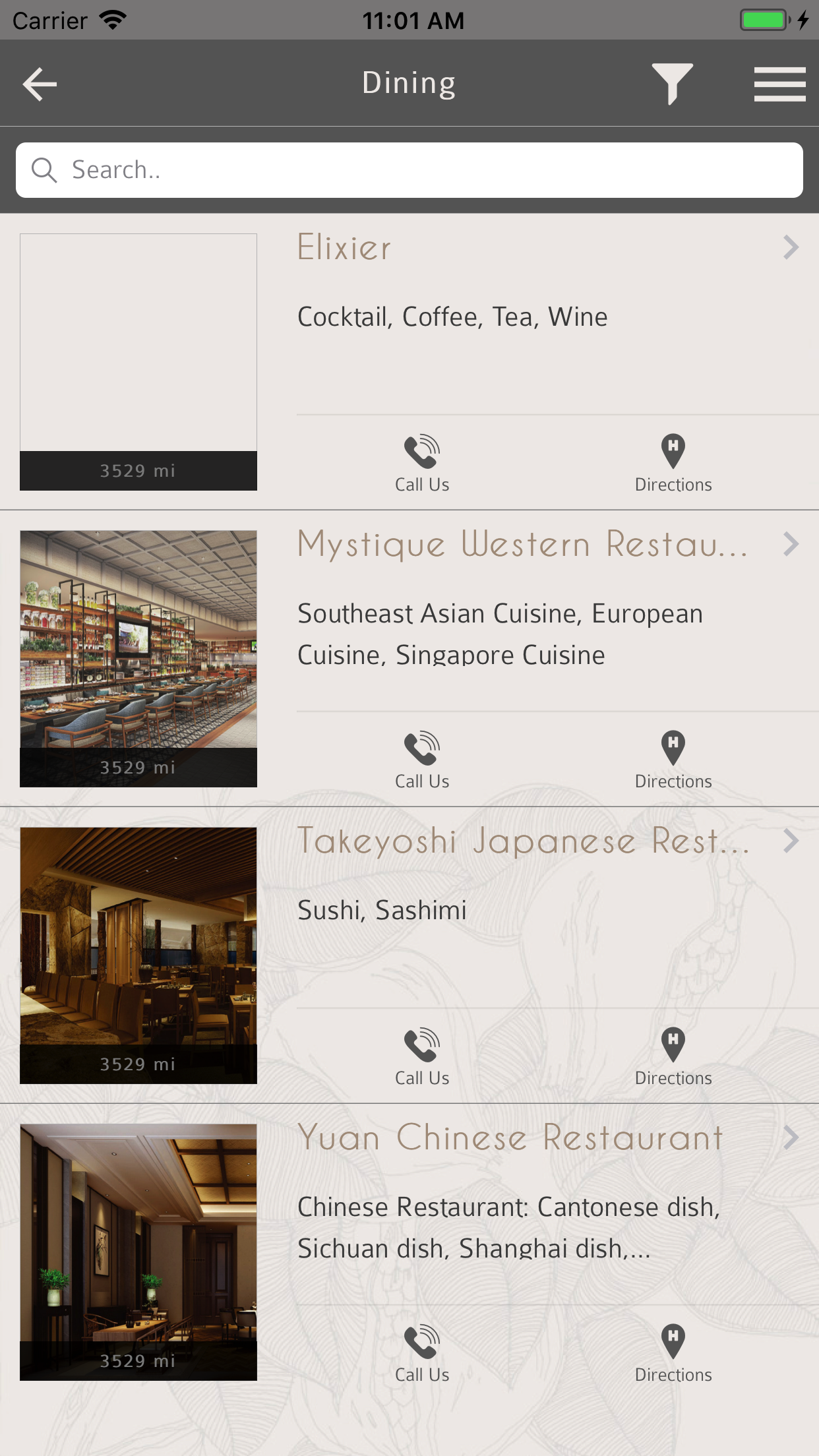Call Yuan Chinese Restaurant

422,1353
